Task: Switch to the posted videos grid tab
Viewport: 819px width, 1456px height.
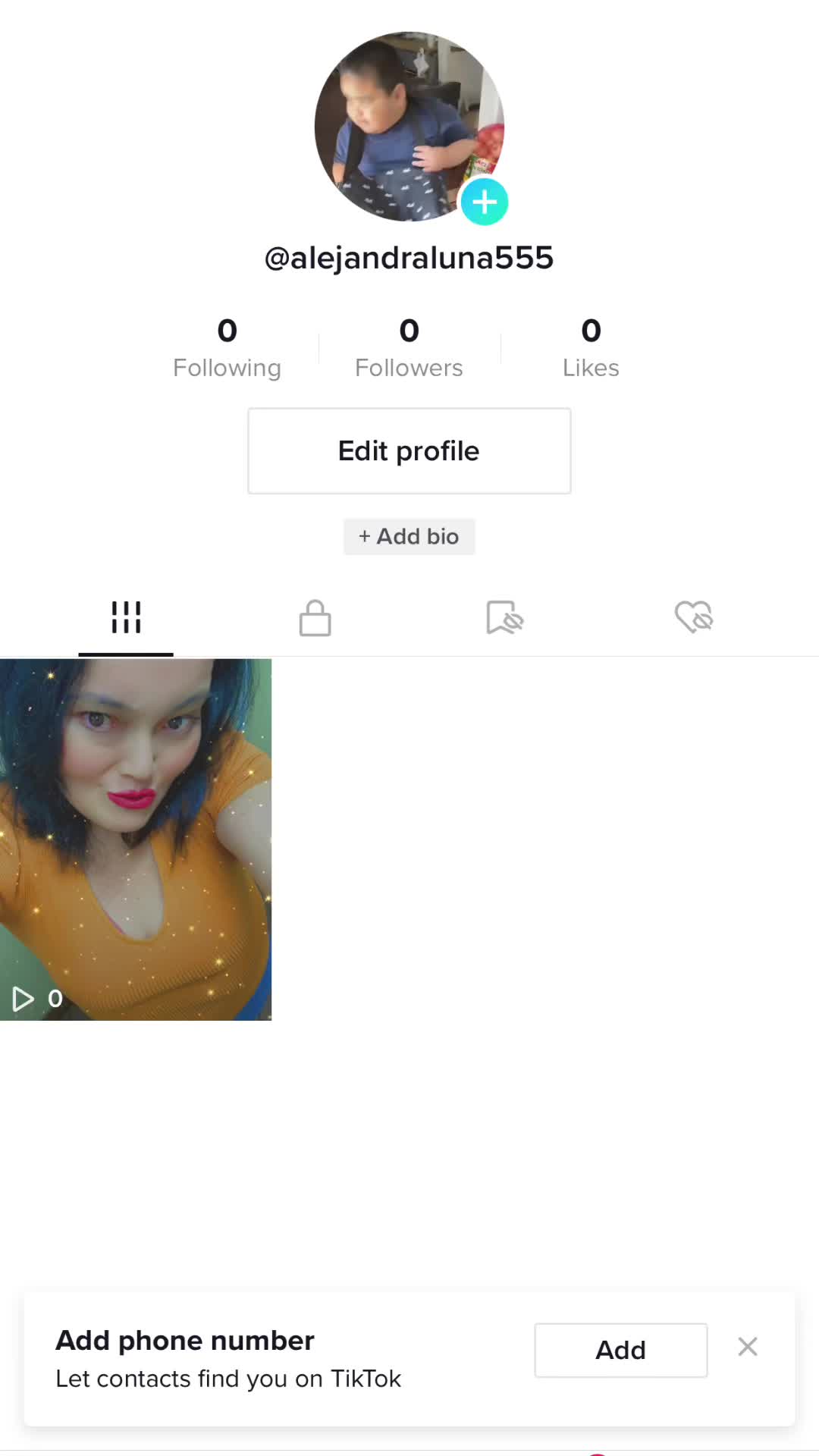Action: click(x=126, y=617)
